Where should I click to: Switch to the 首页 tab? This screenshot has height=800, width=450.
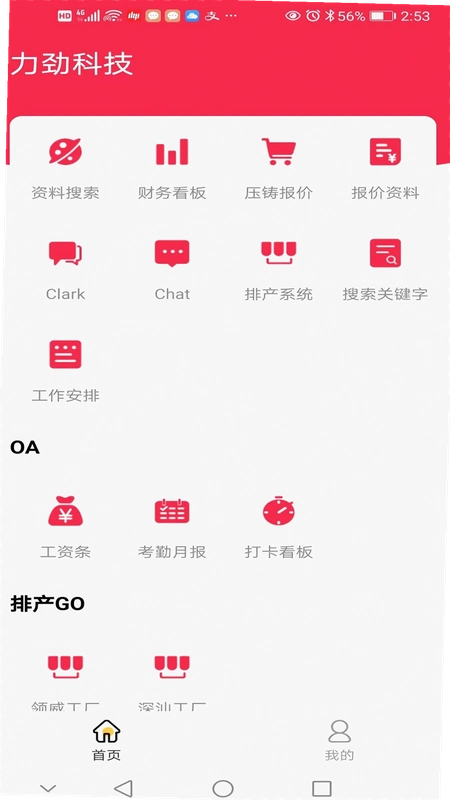click(x=106, y=740)
